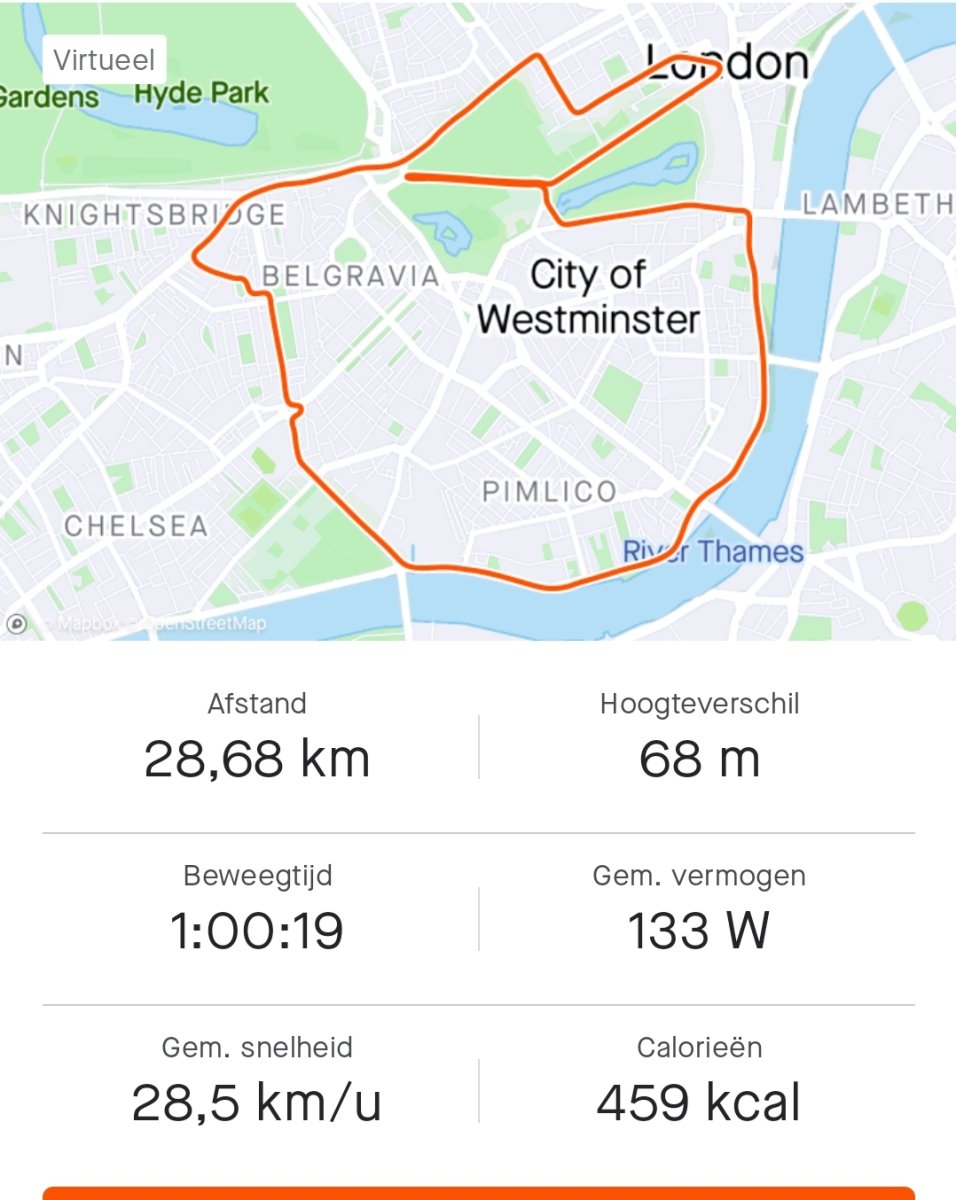Open the Belgravia region of the map
956x1200 pixels.
pos(352,277)
